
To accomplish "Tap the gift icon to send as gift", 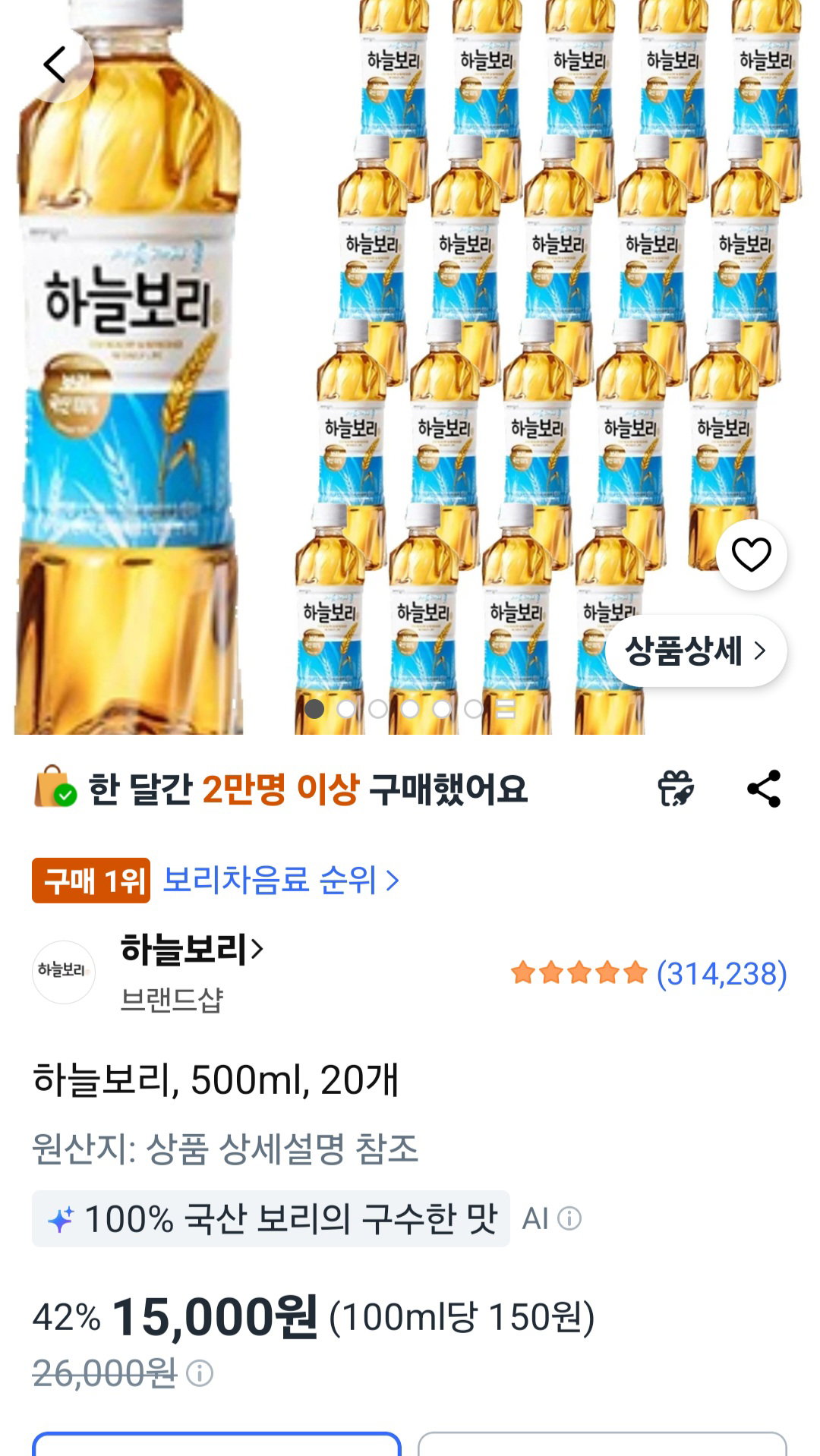I will pyautogui.click(x=676, y=789).
